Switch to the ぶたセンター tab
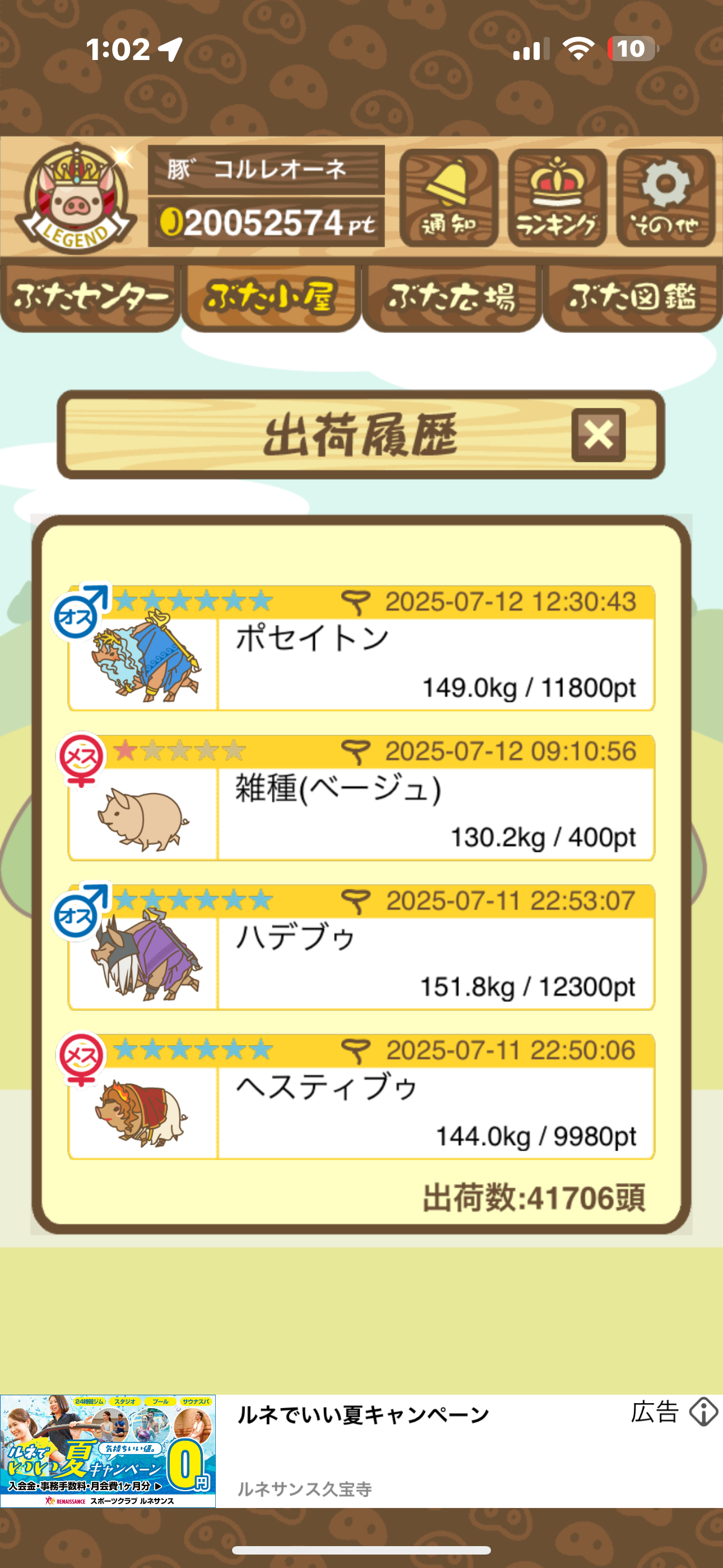723x1568 pixels. 90,298
